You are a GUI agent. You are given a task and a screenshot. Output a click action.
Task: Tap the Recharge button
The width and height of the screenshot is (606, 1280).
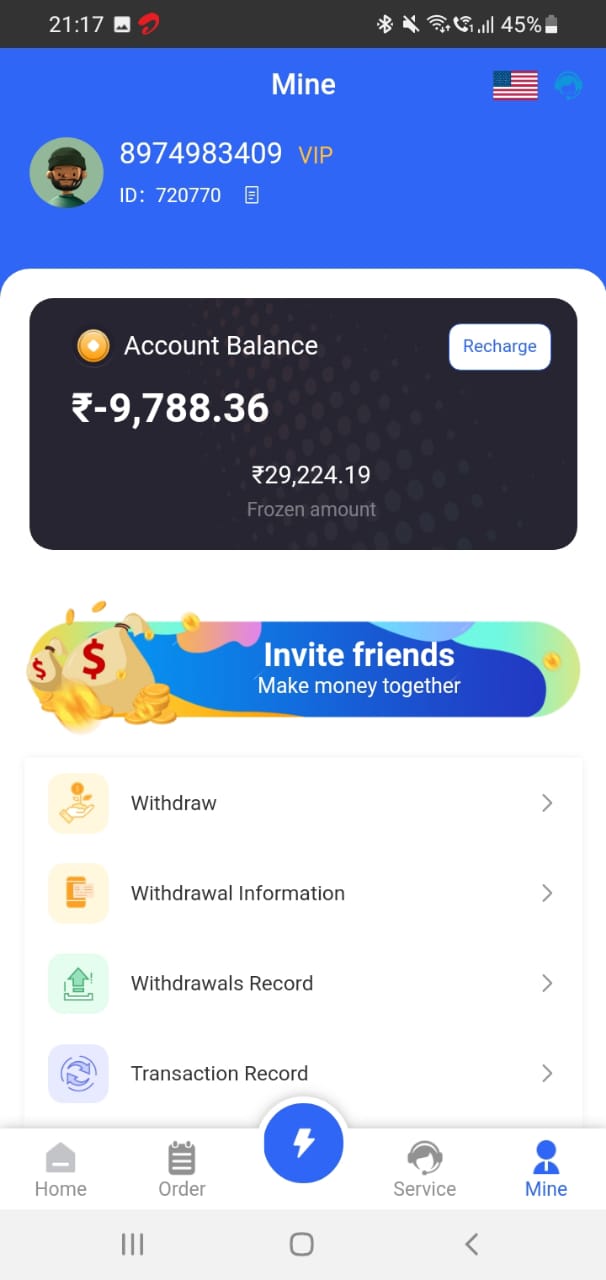[499, 346]
